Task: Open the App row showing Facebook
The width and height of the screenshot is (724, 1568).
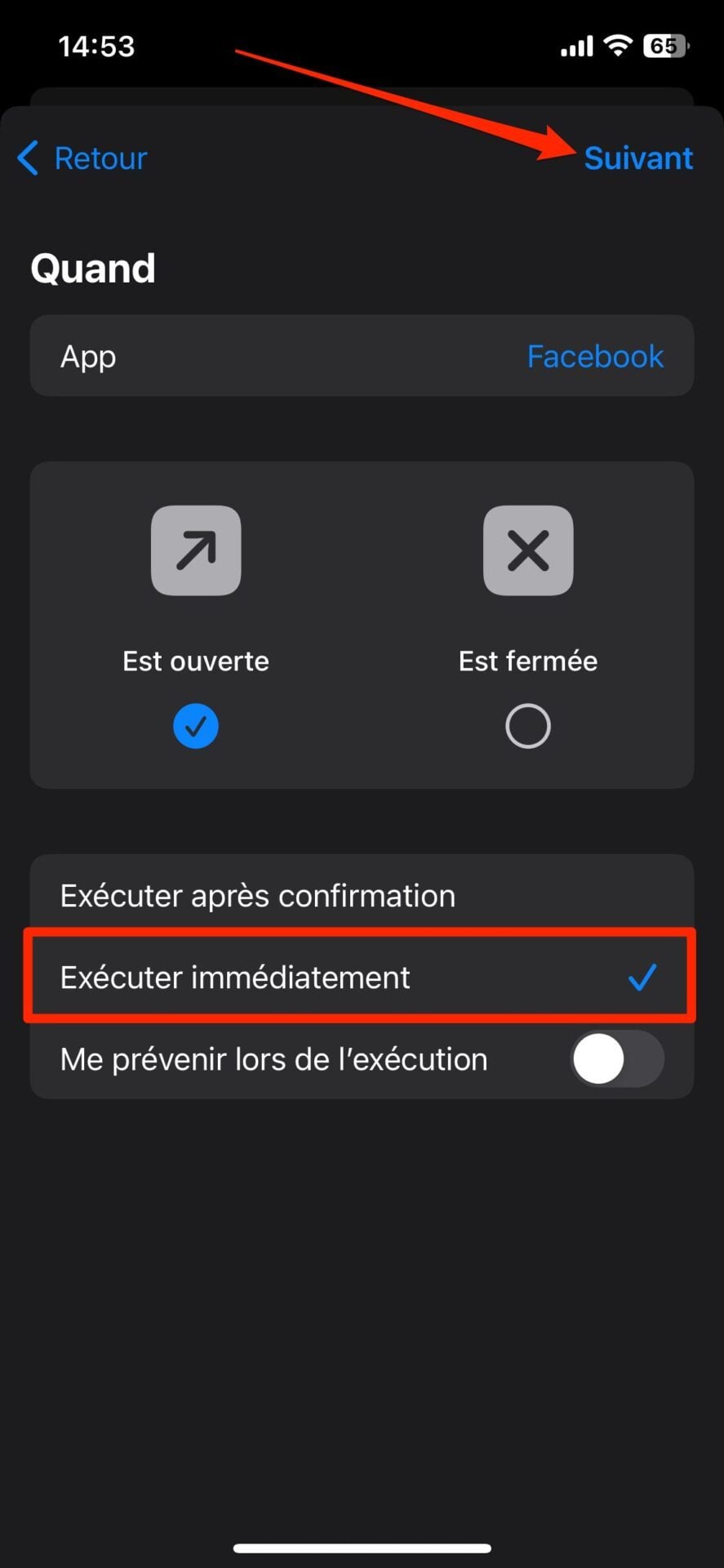Action: 362,357
